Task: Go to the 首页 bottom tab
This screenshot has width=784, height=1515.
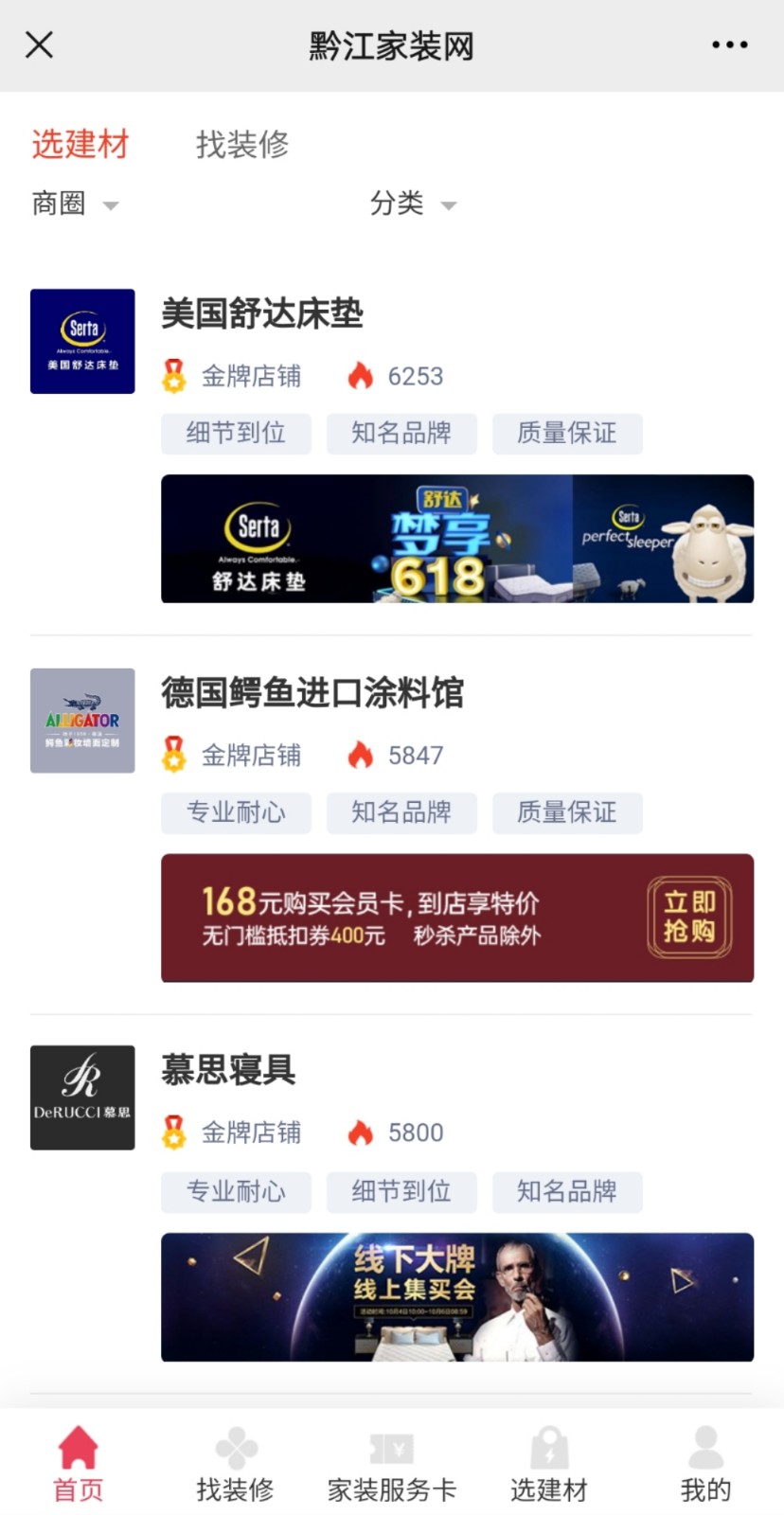Action: 78,1465
